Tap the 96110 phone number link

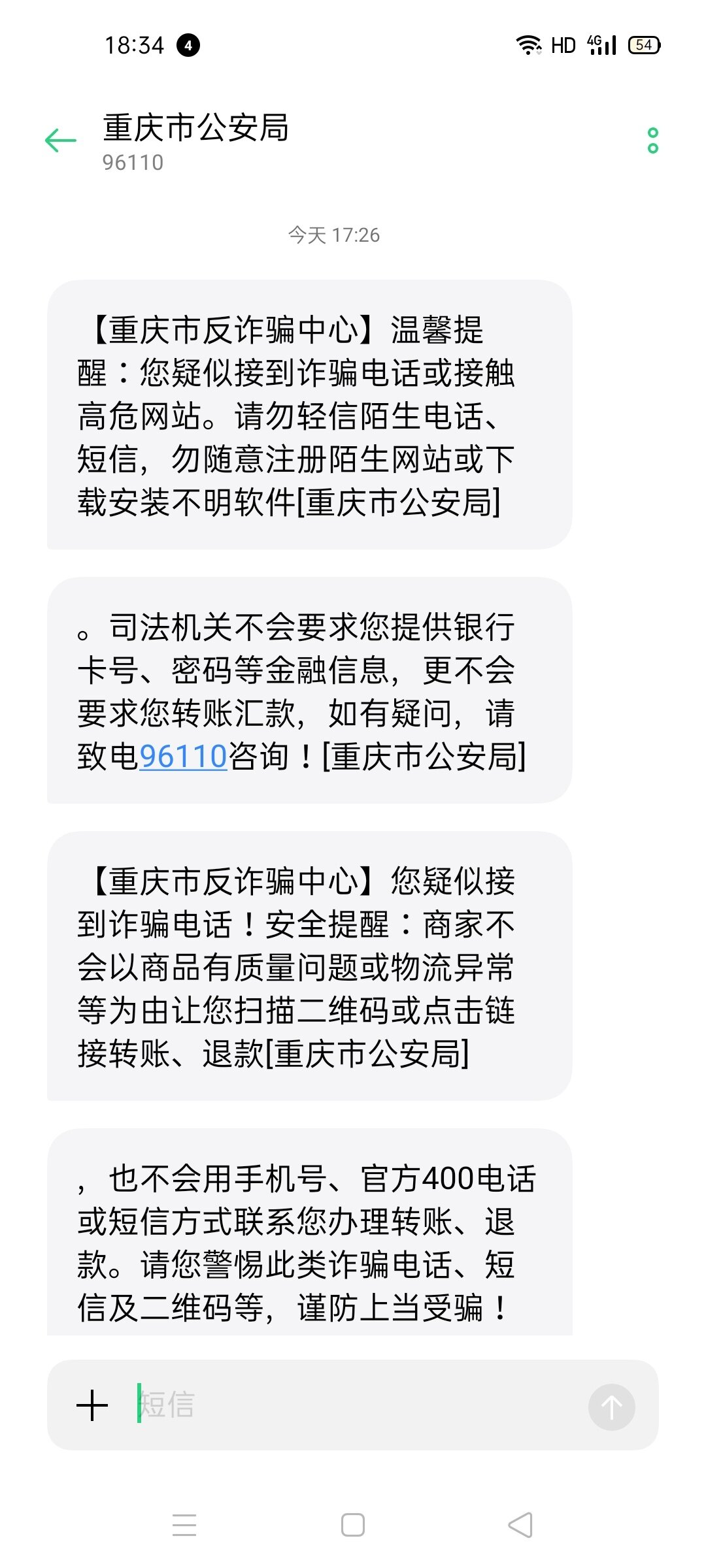(183, 757)
